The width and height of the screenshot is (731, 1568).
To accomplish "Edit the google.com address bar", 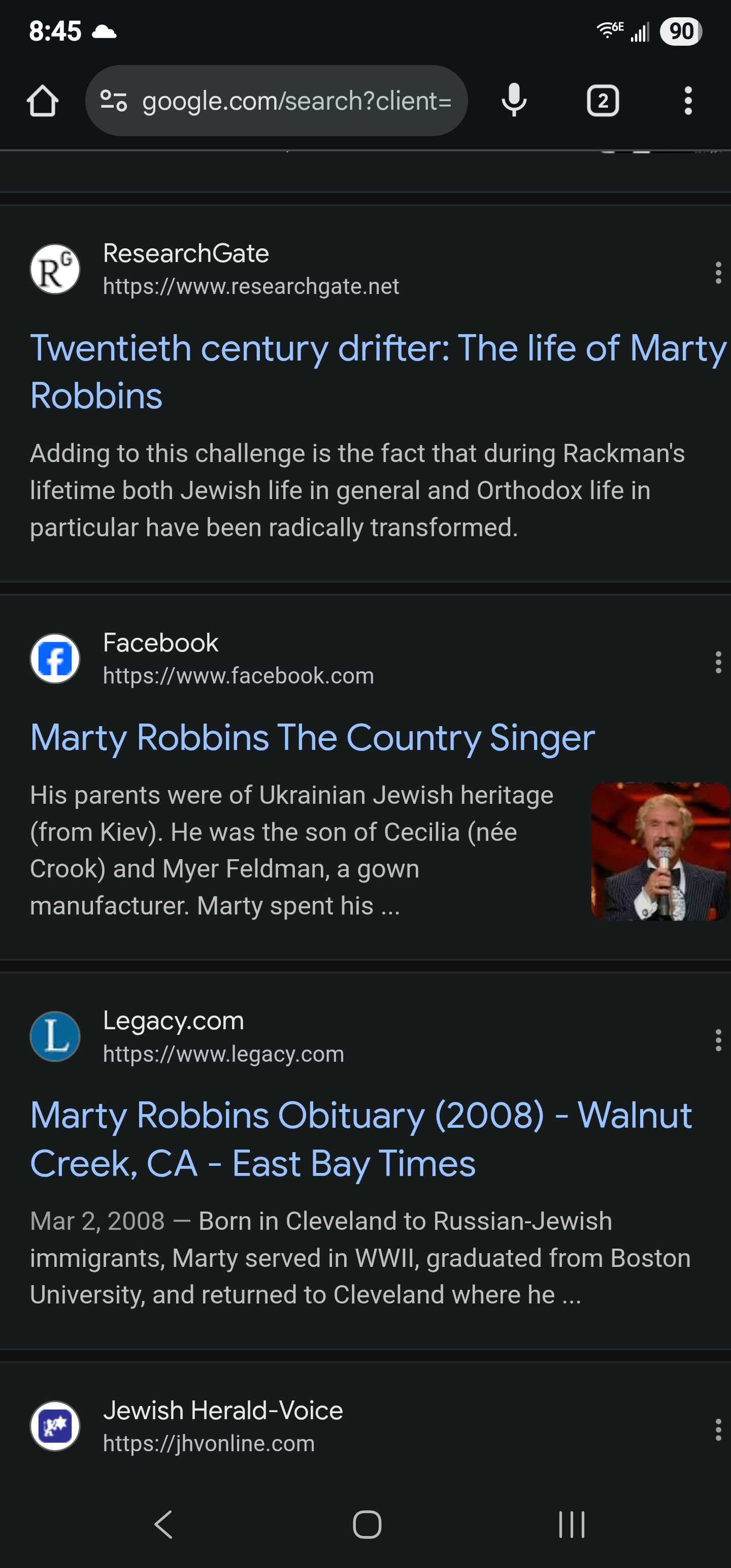I will coord(296,101).
